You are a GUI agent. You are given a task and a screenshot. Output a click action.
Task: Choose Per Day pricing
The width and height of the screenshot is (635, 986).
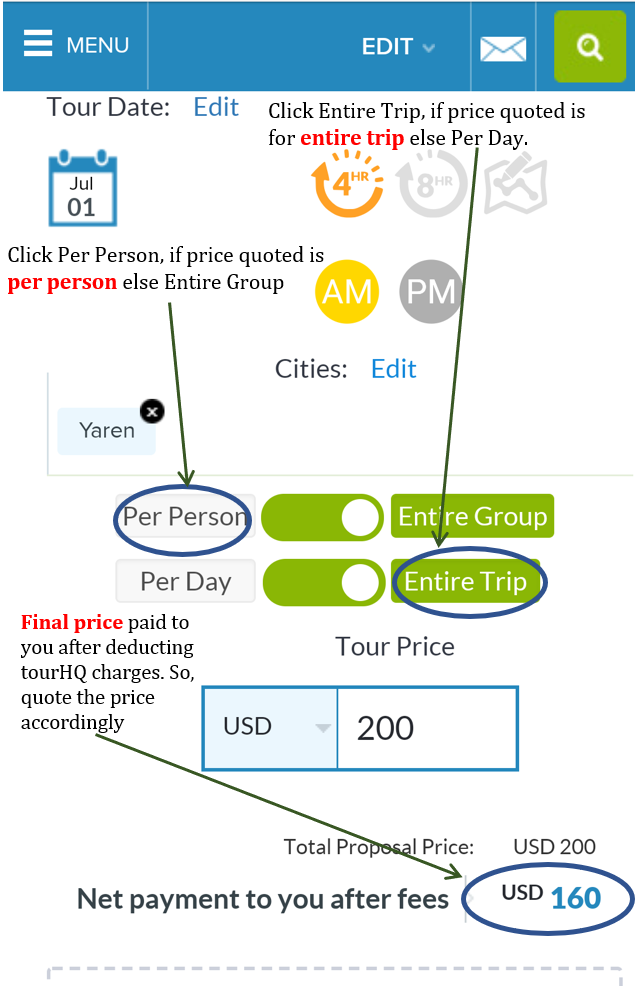coord(185,581)
